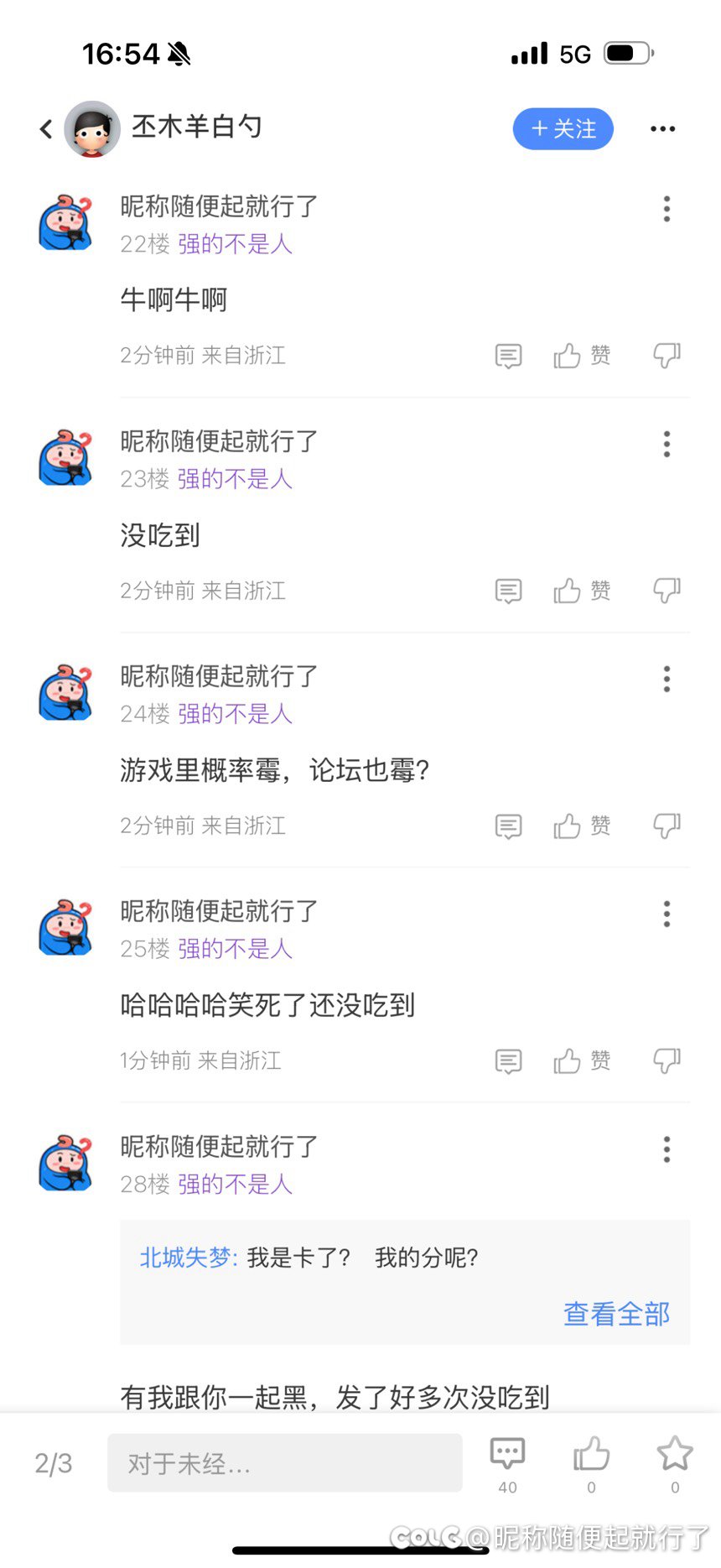Reply to the 24楼 comment
Image resolution: width=721 pixels, height=1568 pixels.
point(508,826)
